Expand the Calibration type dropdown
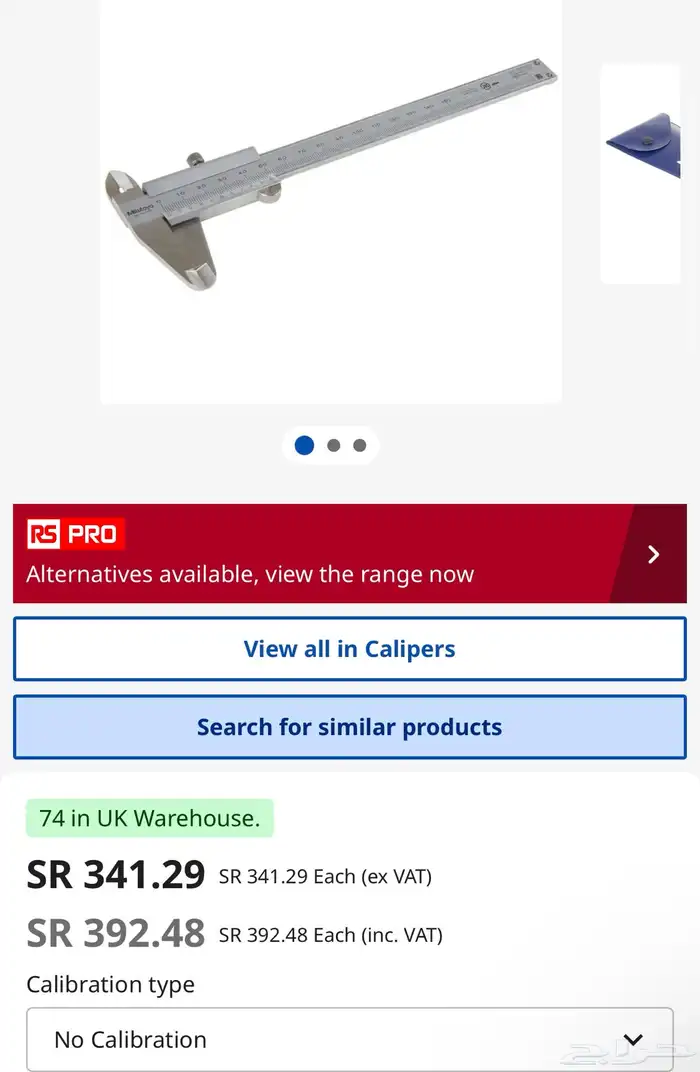This screenshot has width=700, height=1072. (349, 1039)
